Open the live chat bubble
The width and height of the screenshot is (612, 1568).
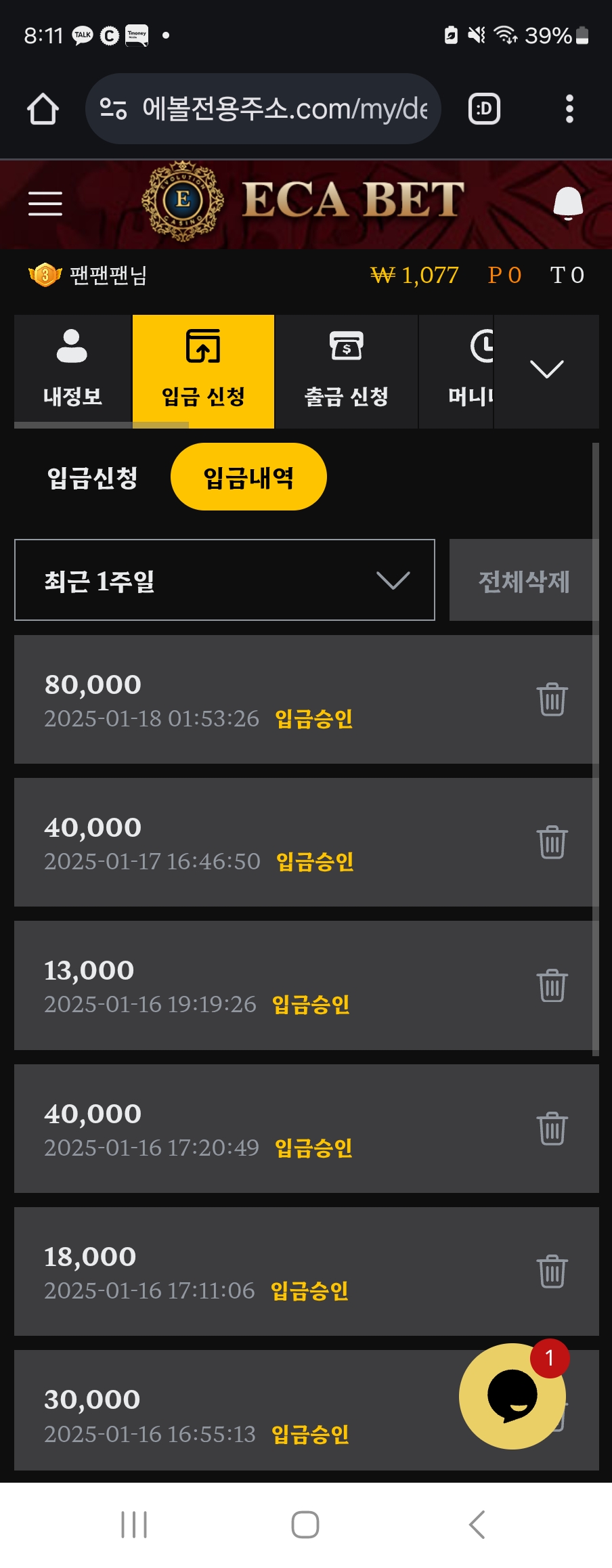(512, 1396)
